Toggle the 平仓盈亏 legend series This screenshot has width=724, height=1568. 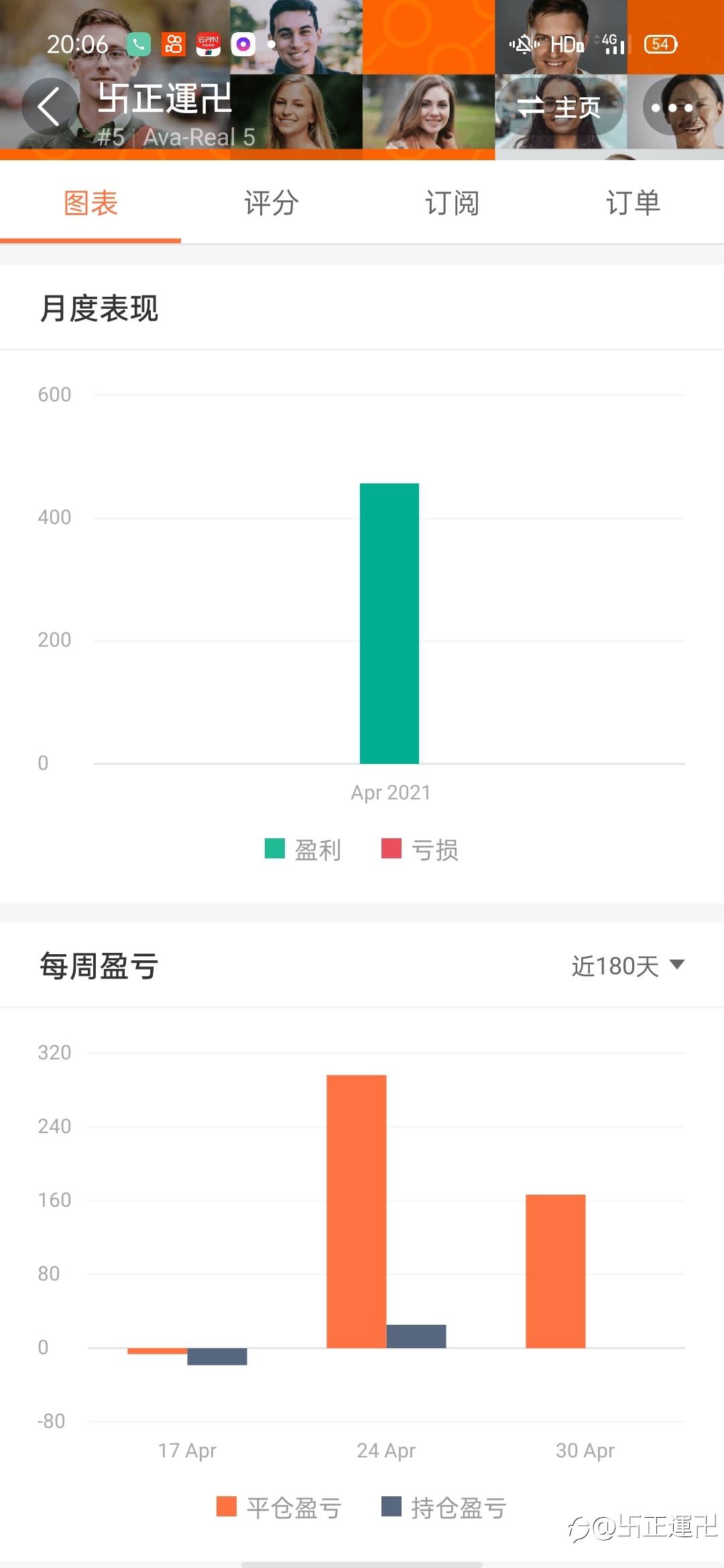click(x=280, y=1508)
